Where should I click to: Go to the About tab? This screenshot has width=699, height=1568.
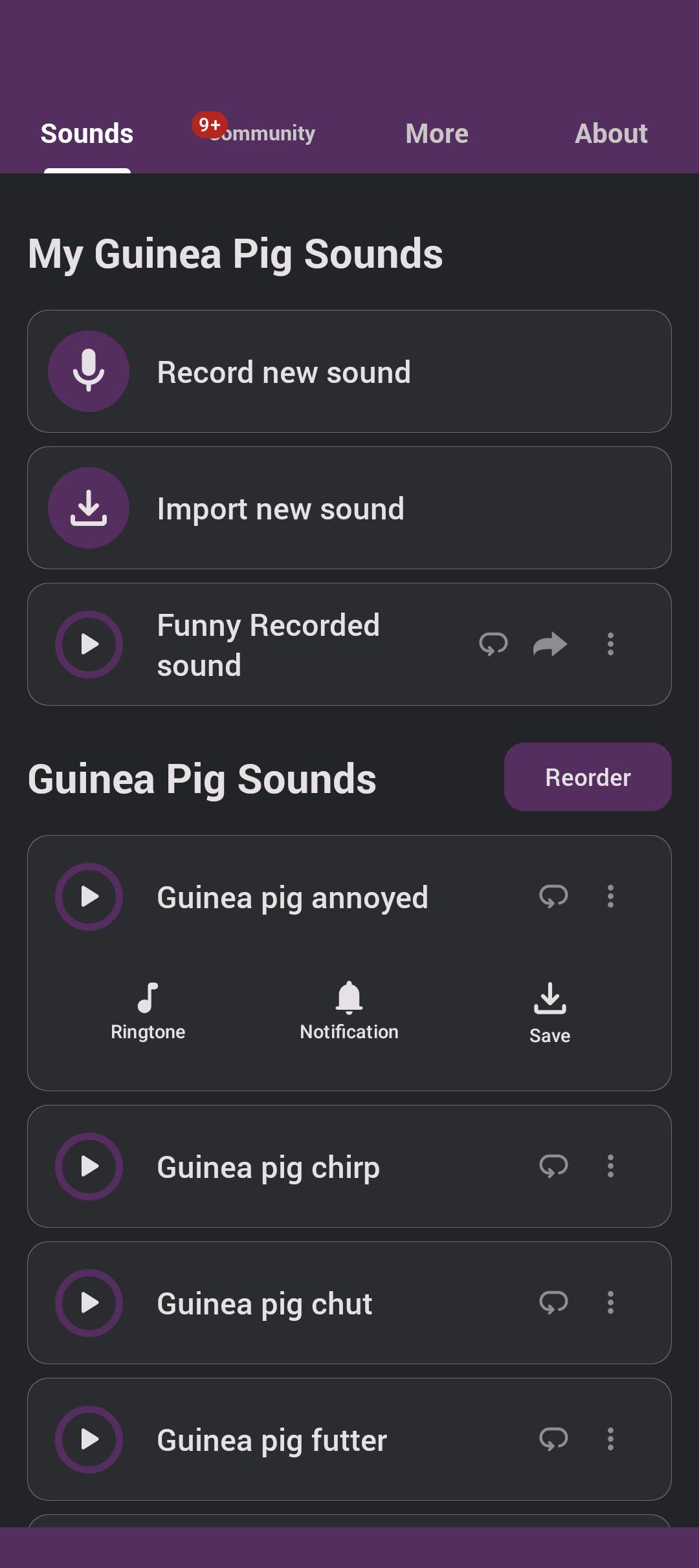click(611, 134)
